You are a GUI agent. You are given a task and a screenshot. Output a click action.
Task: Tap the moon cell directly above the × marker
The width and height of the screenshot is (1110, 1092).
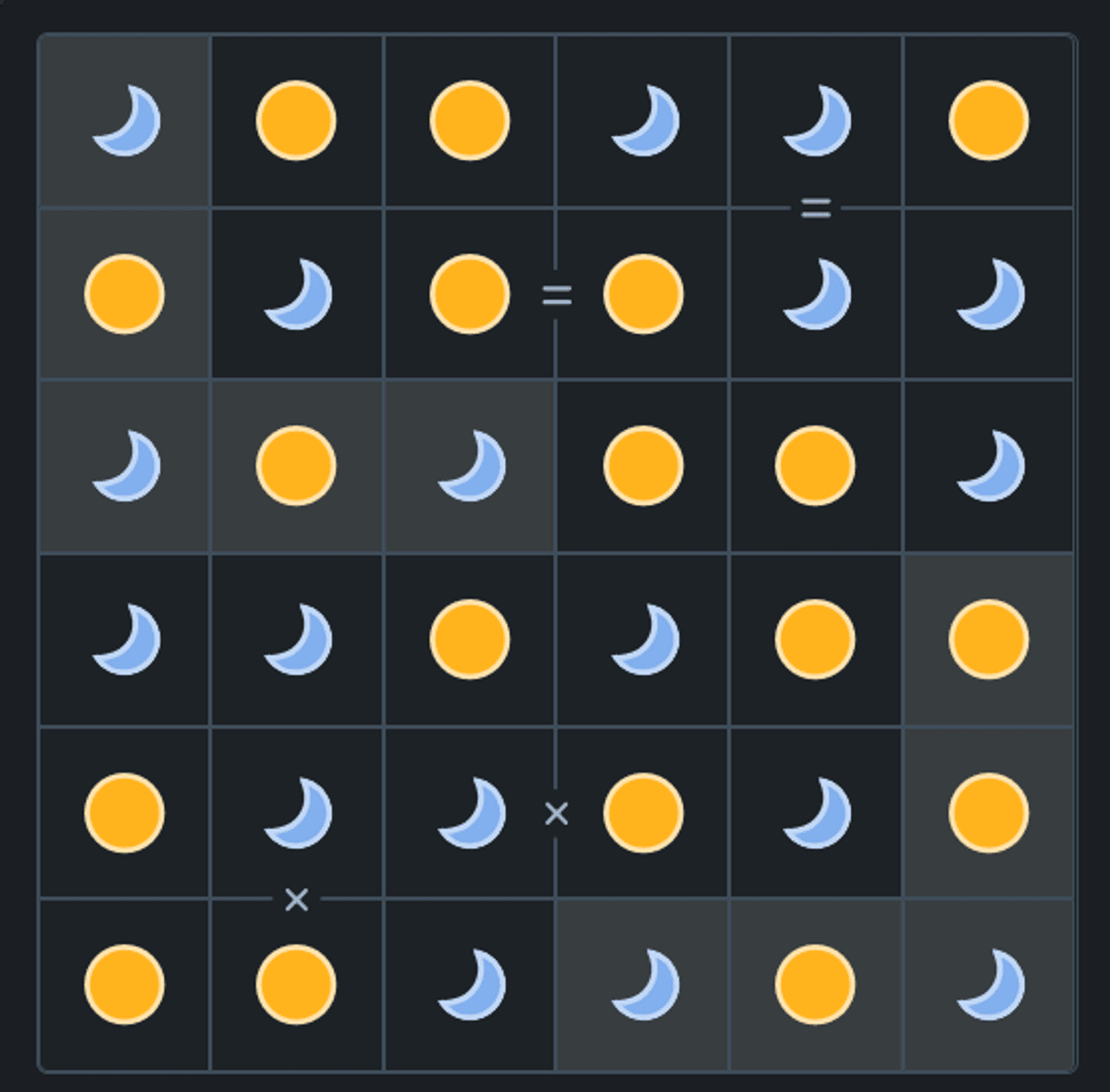(296, 813)
